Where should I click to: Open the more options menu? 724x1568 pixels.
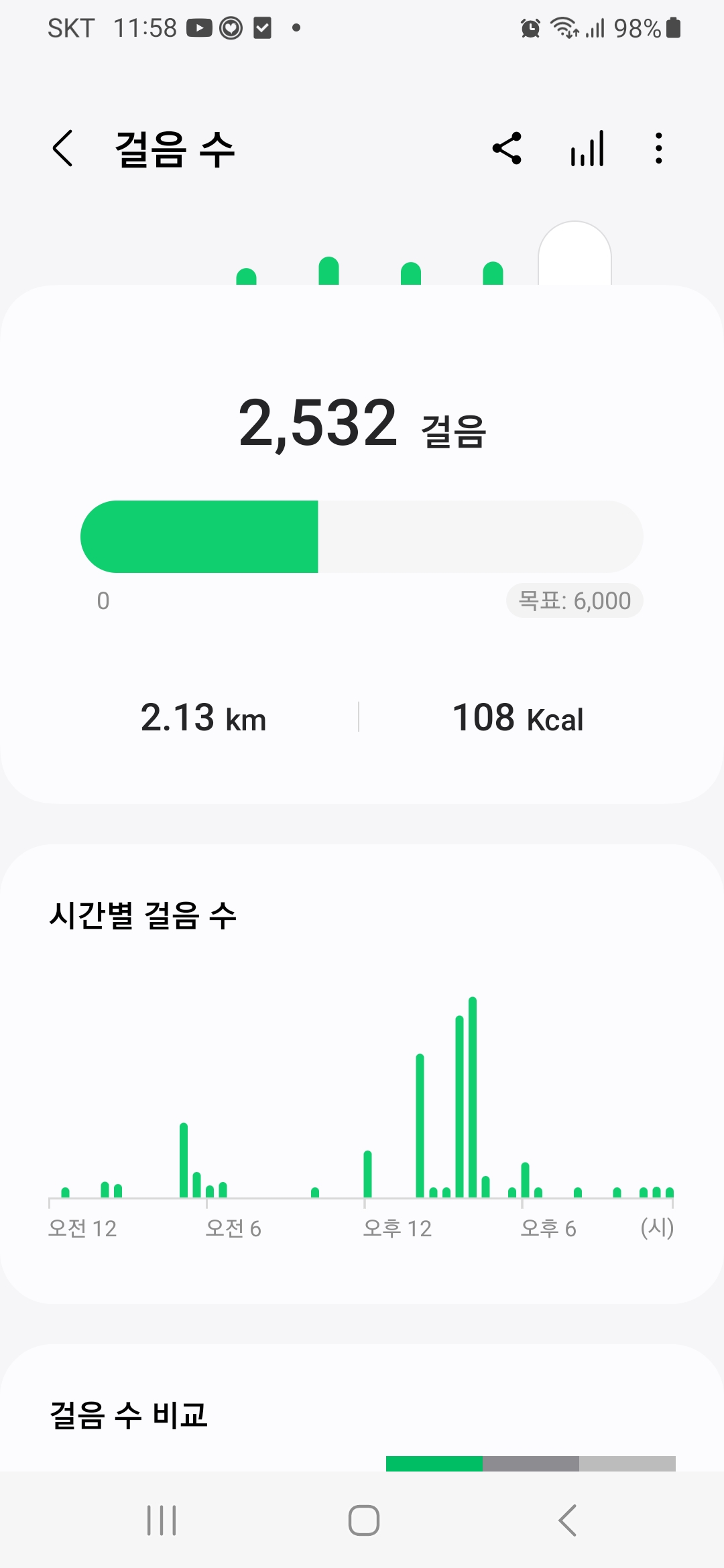(x=659, y=148)
